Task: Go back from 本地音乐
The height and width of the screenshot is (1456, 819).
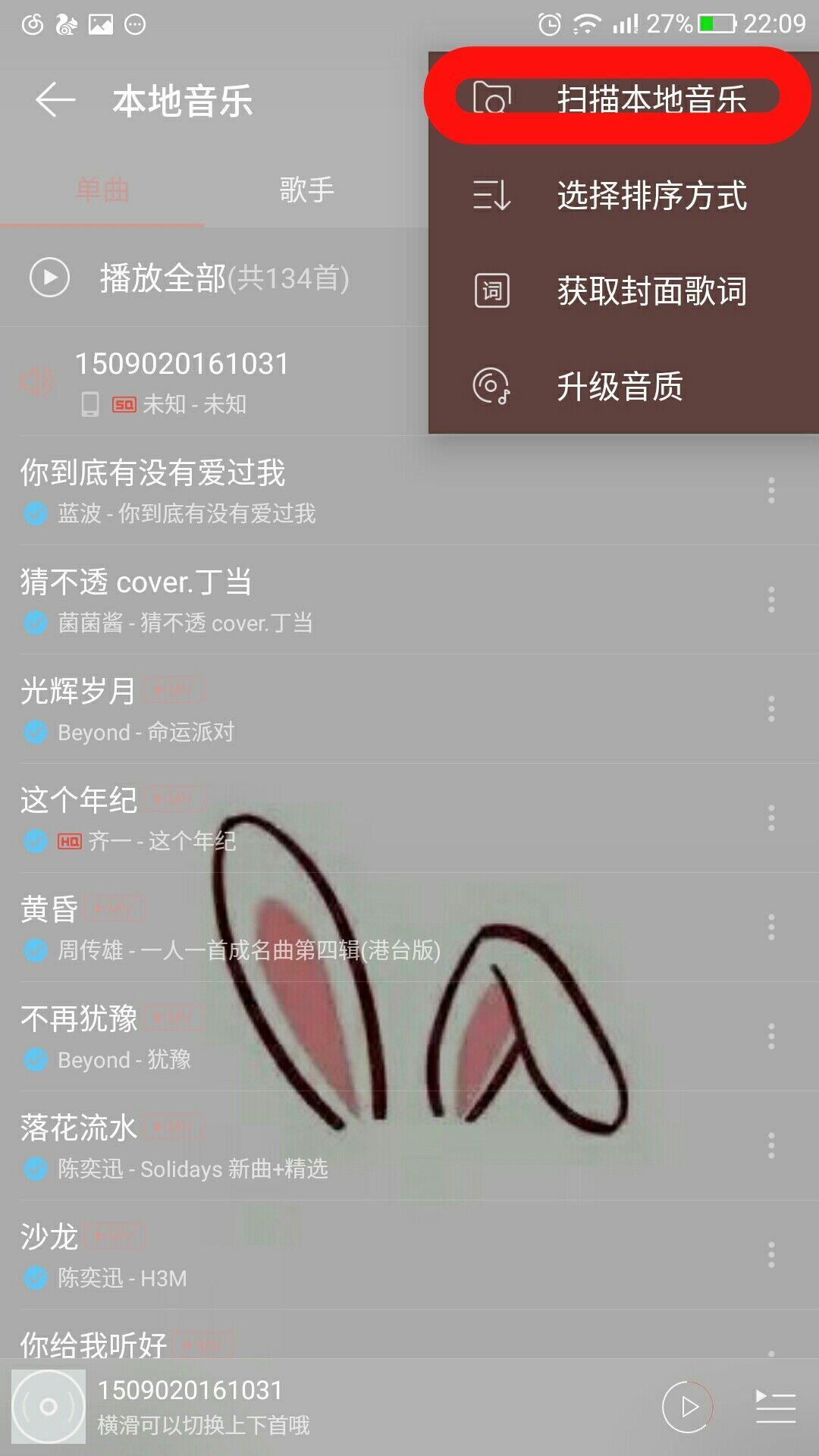Action: [55, 100]
